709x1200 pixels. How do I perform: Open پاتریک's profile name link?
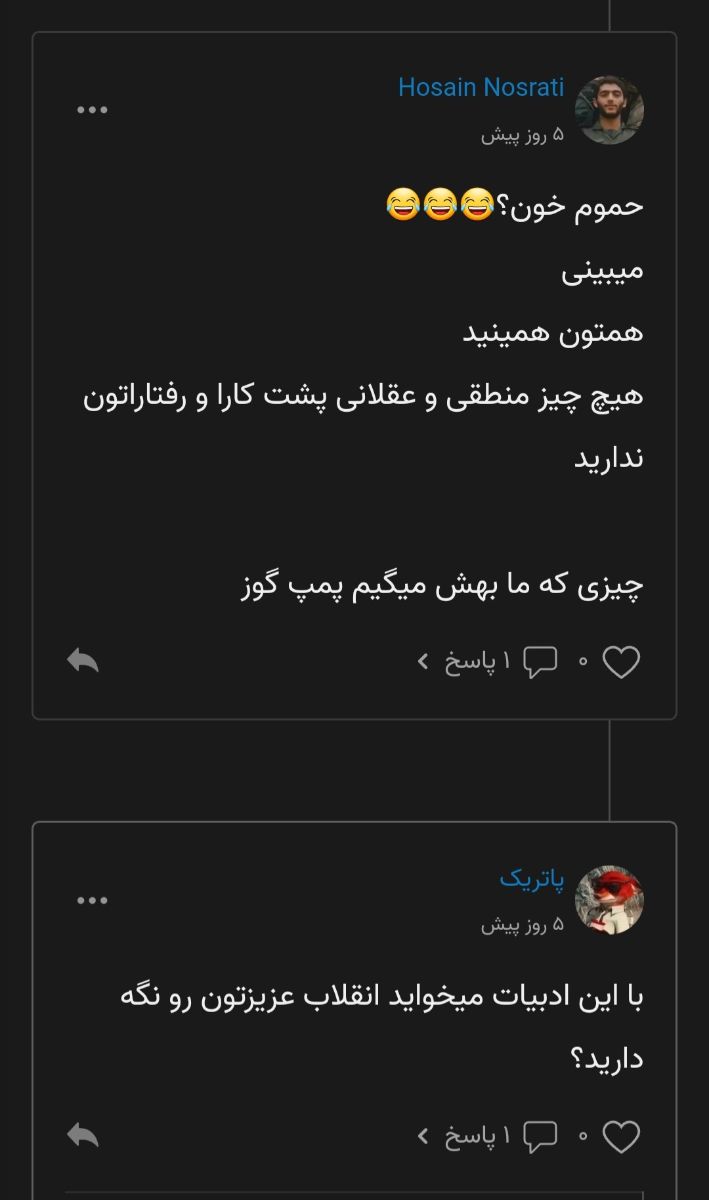click(532, 878)
